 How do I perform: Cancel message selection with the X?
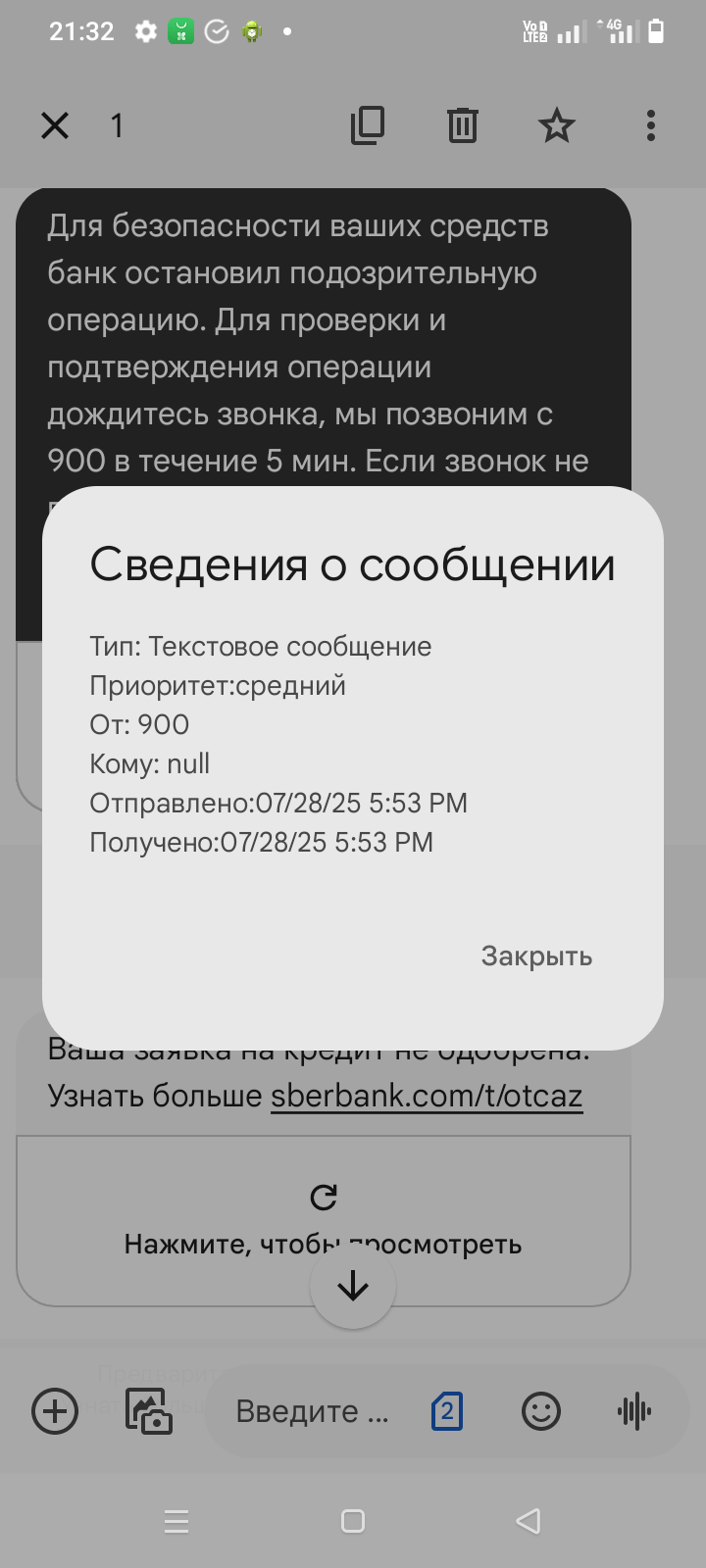55,125
